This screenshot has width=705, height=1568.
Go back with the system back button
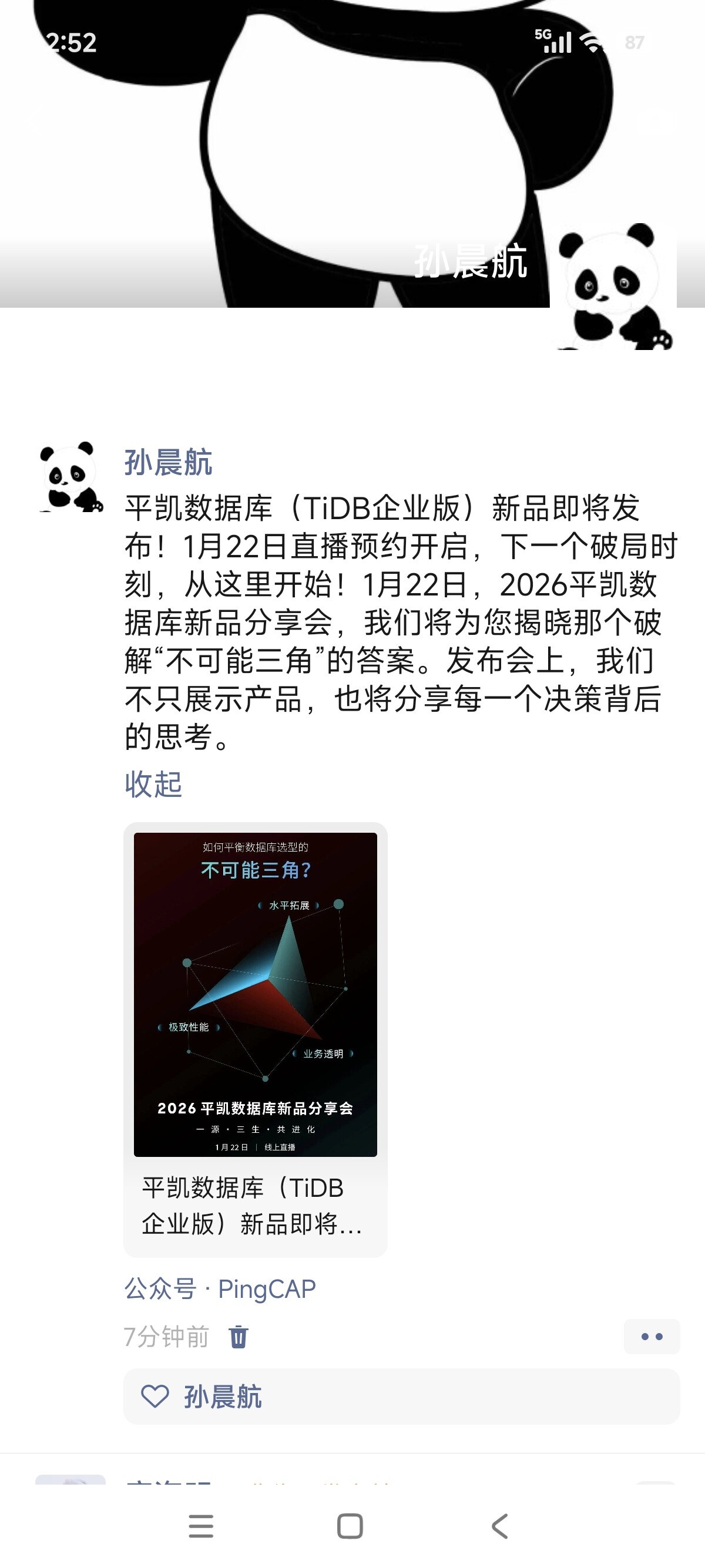500,1526
